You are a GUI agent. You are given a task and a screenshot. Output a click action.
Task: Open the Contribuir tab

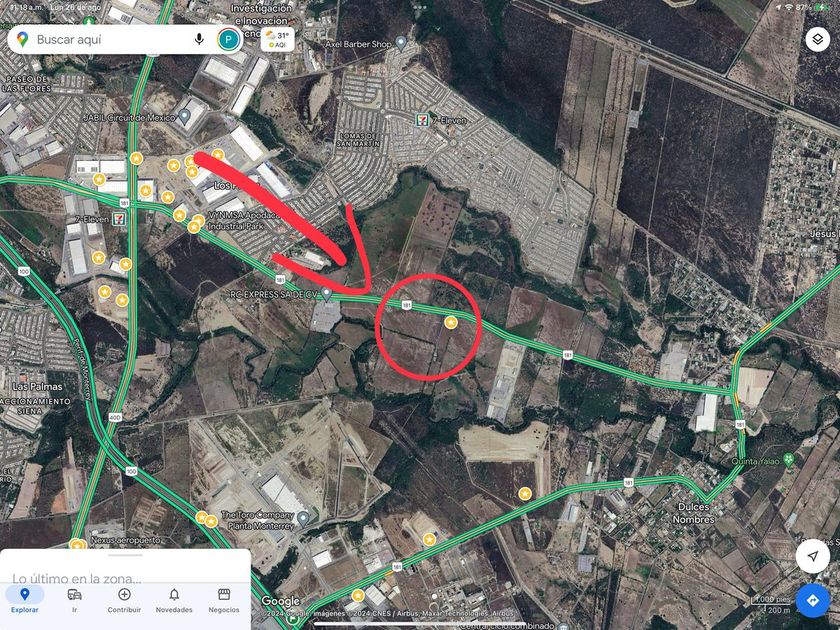[124, 600]
